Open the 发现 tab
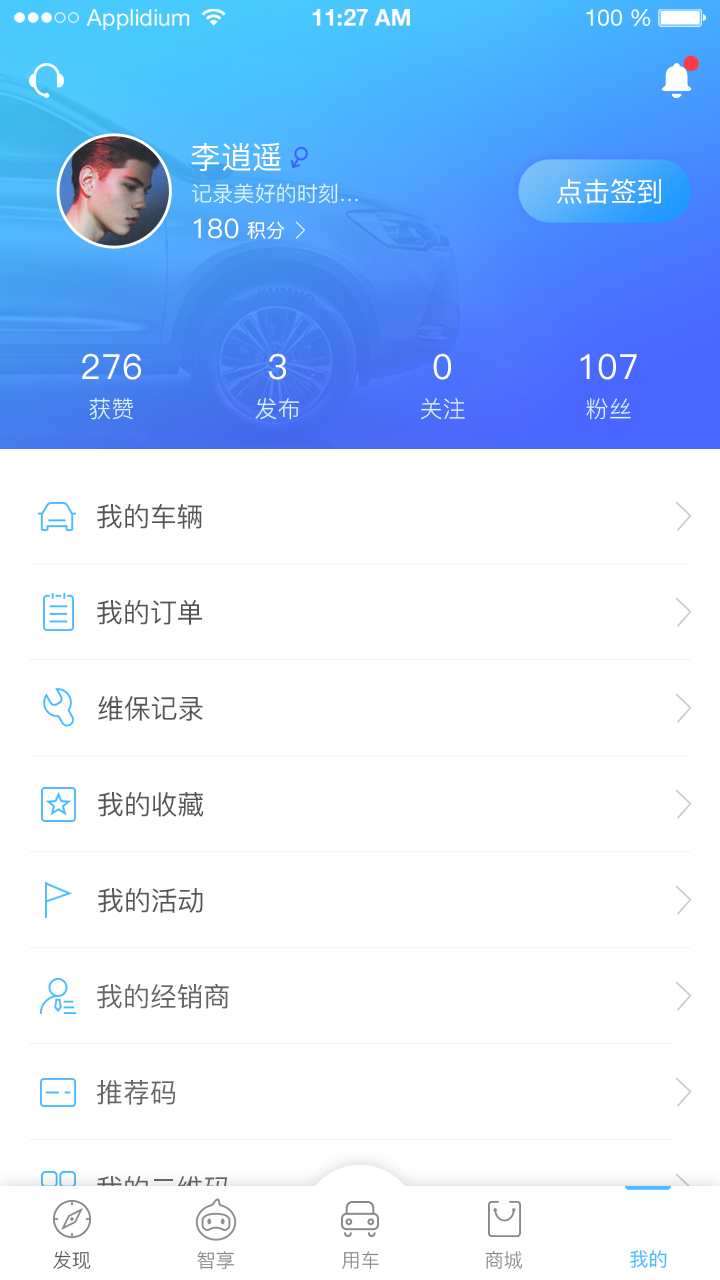Viewport: 720px width, 1280px height. pyautogui.click(x=71, y=1230)
